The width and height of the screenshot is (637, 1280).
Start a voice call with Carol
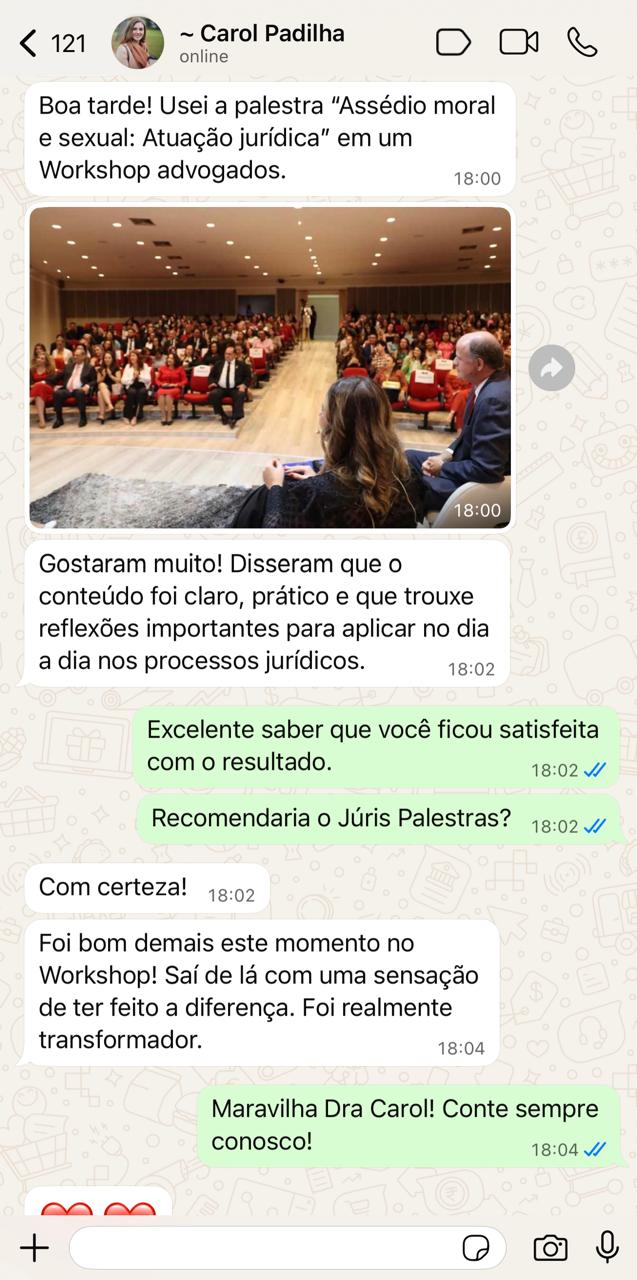click(582, 42)
